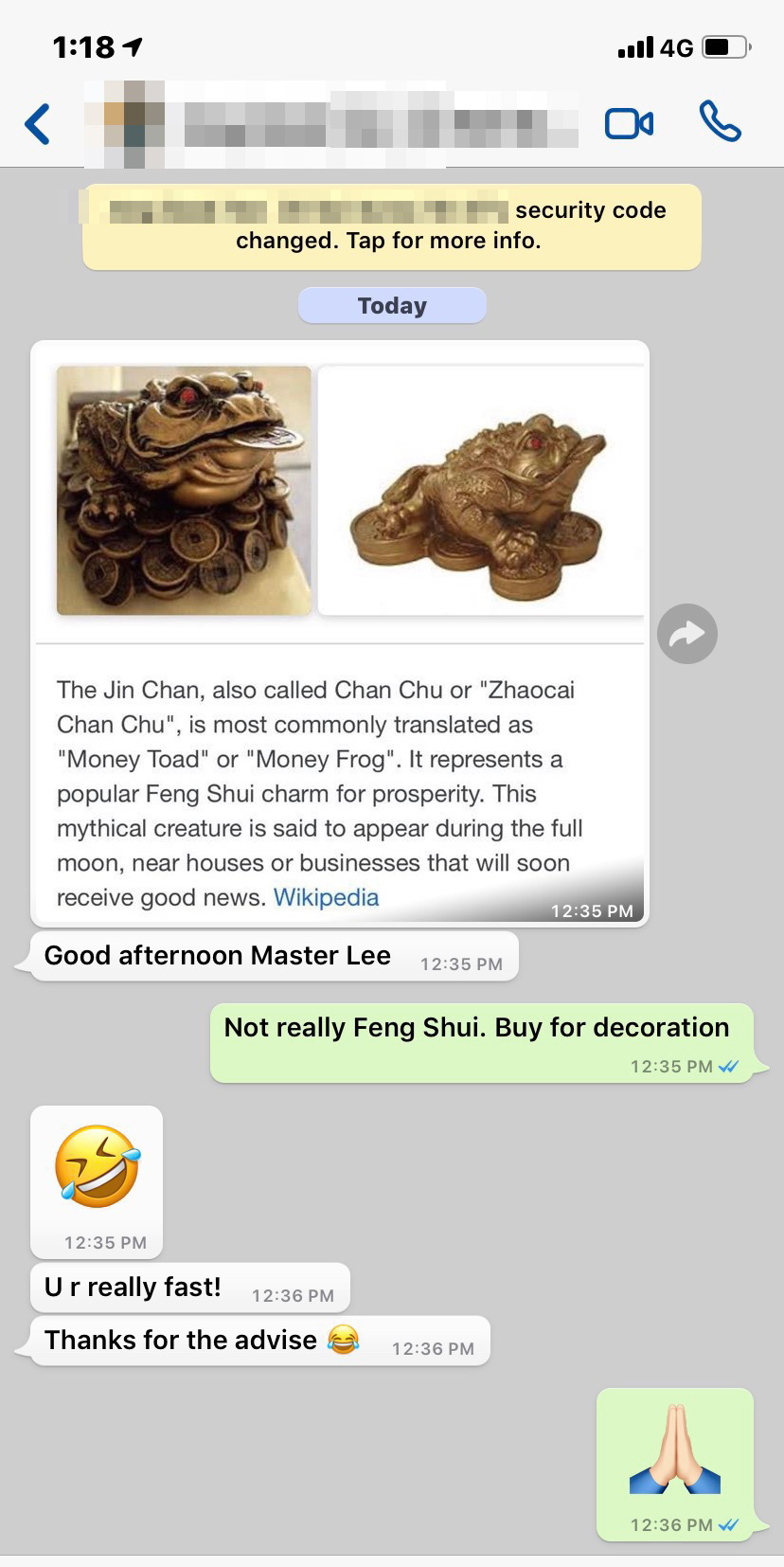This screenshot has height=1567, width=784.
Task: Go back to the chat list
Action: tap(38, 124)
